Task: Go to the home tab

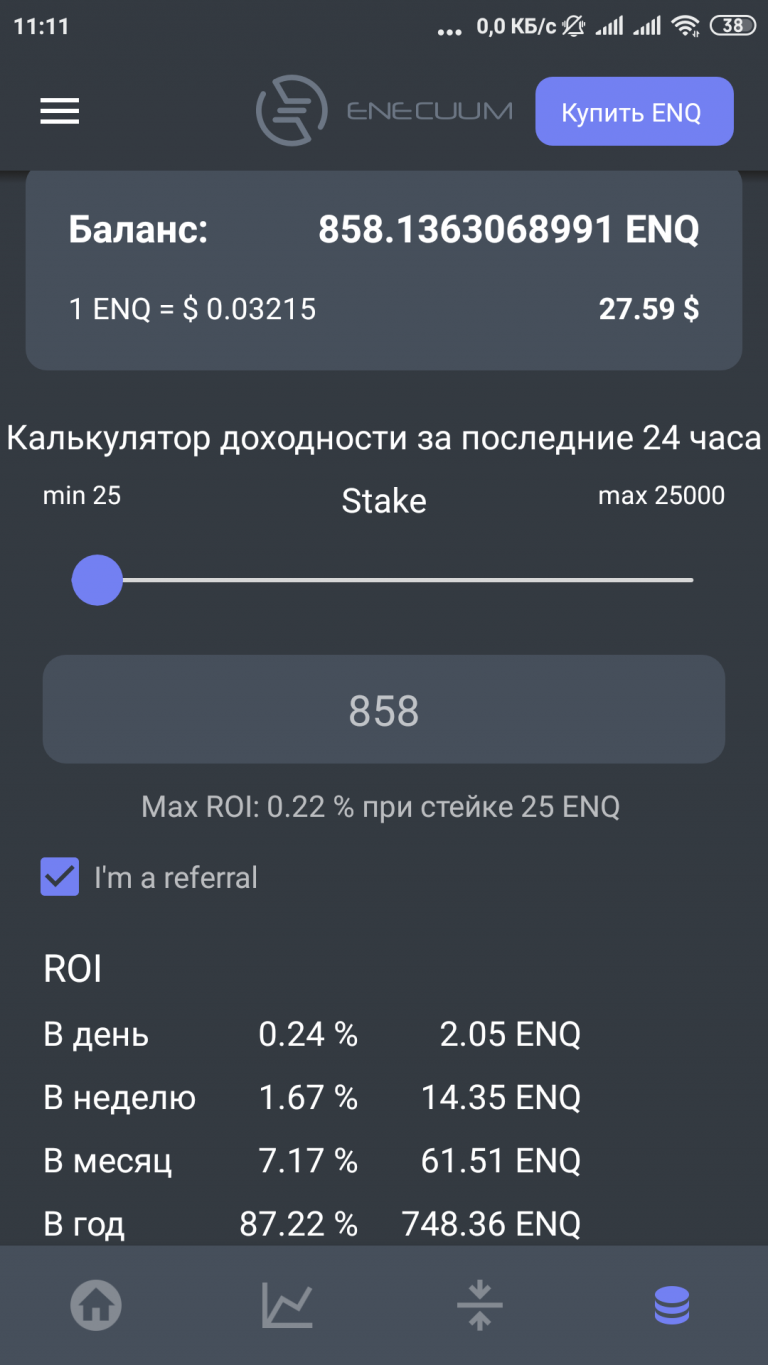Action: (96, 1304)
